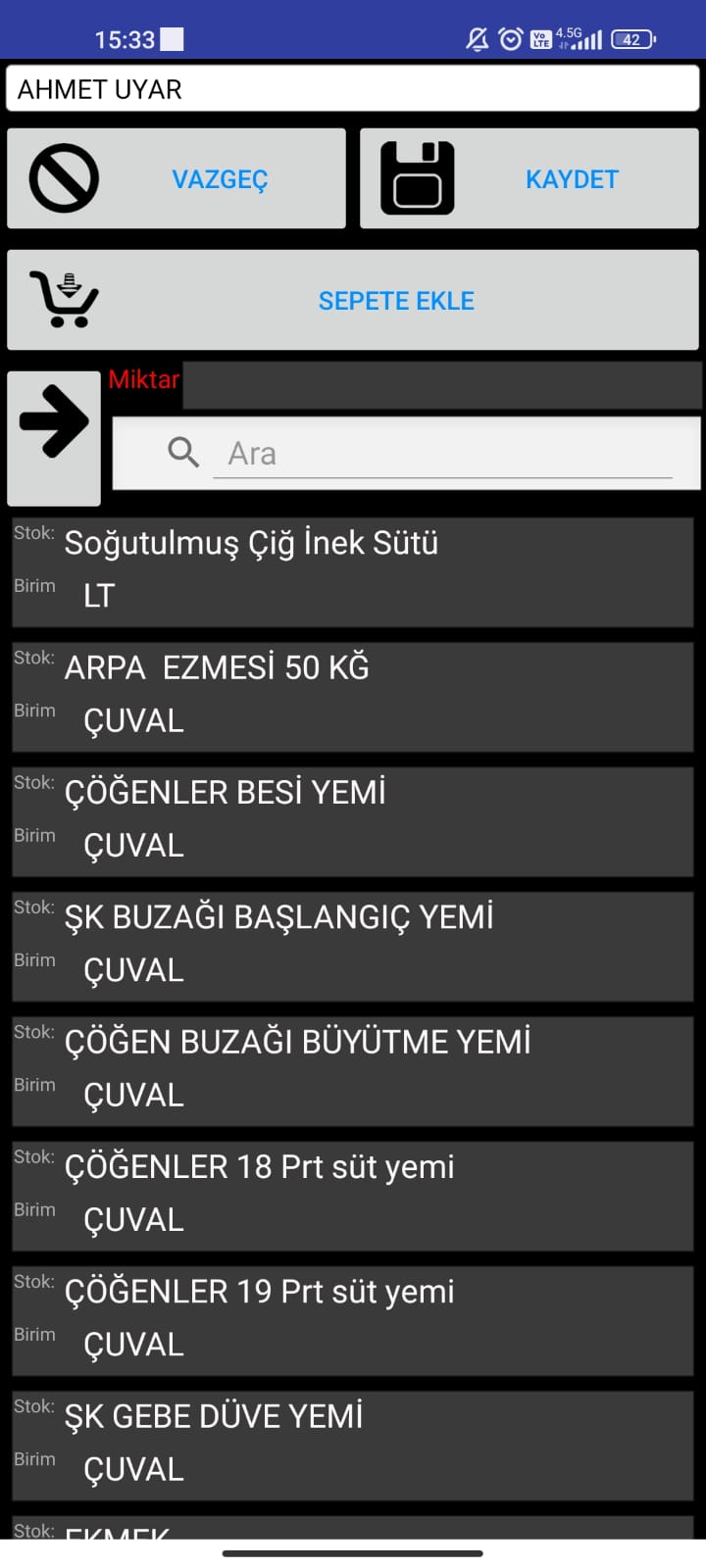
Task: Save the entry with KAYDET
Action: click(529, 178)
